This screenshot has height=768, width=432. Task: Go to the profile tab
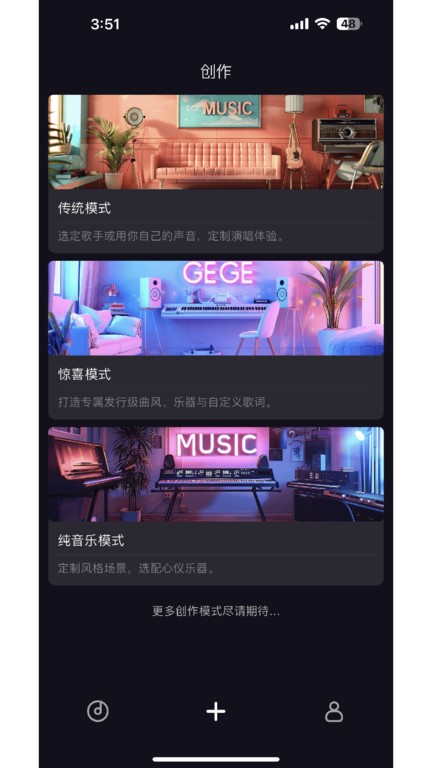[x=334, y=711]
